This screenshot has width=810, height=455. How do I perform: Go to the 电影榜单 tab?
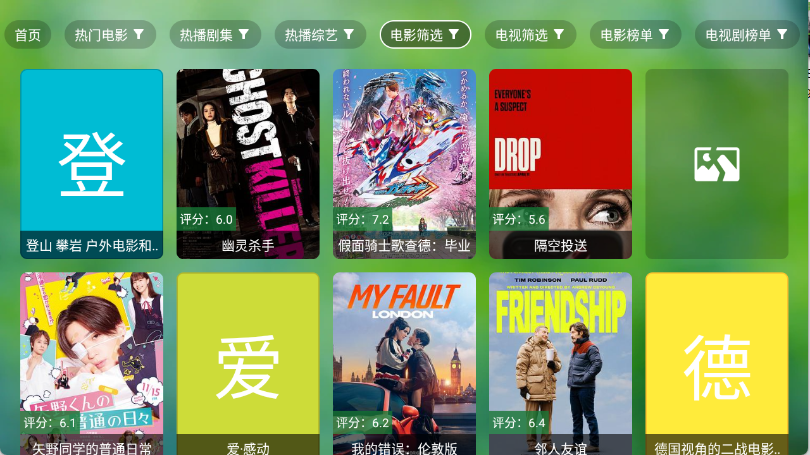click(635, 35)
